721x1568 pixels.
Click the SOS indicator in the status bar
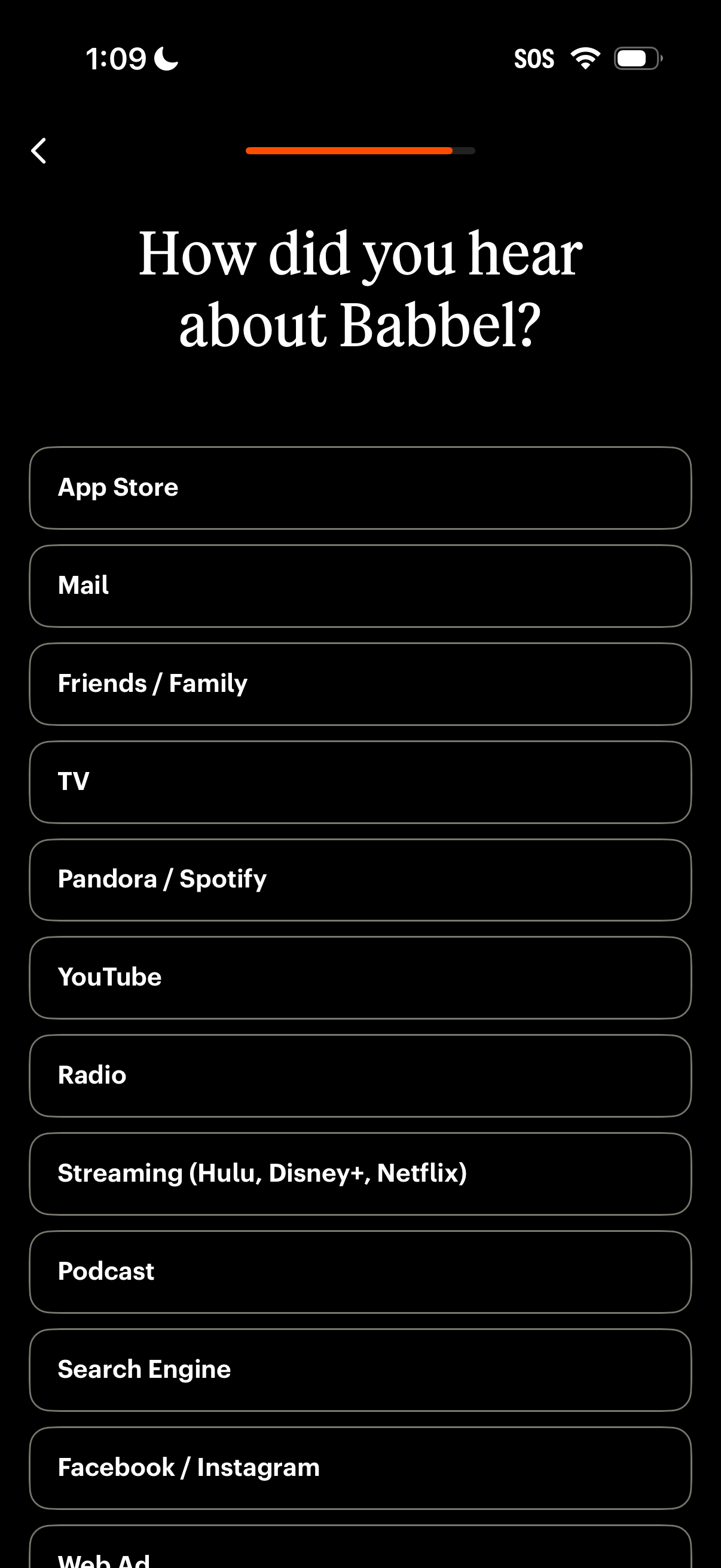click(534, 58)
